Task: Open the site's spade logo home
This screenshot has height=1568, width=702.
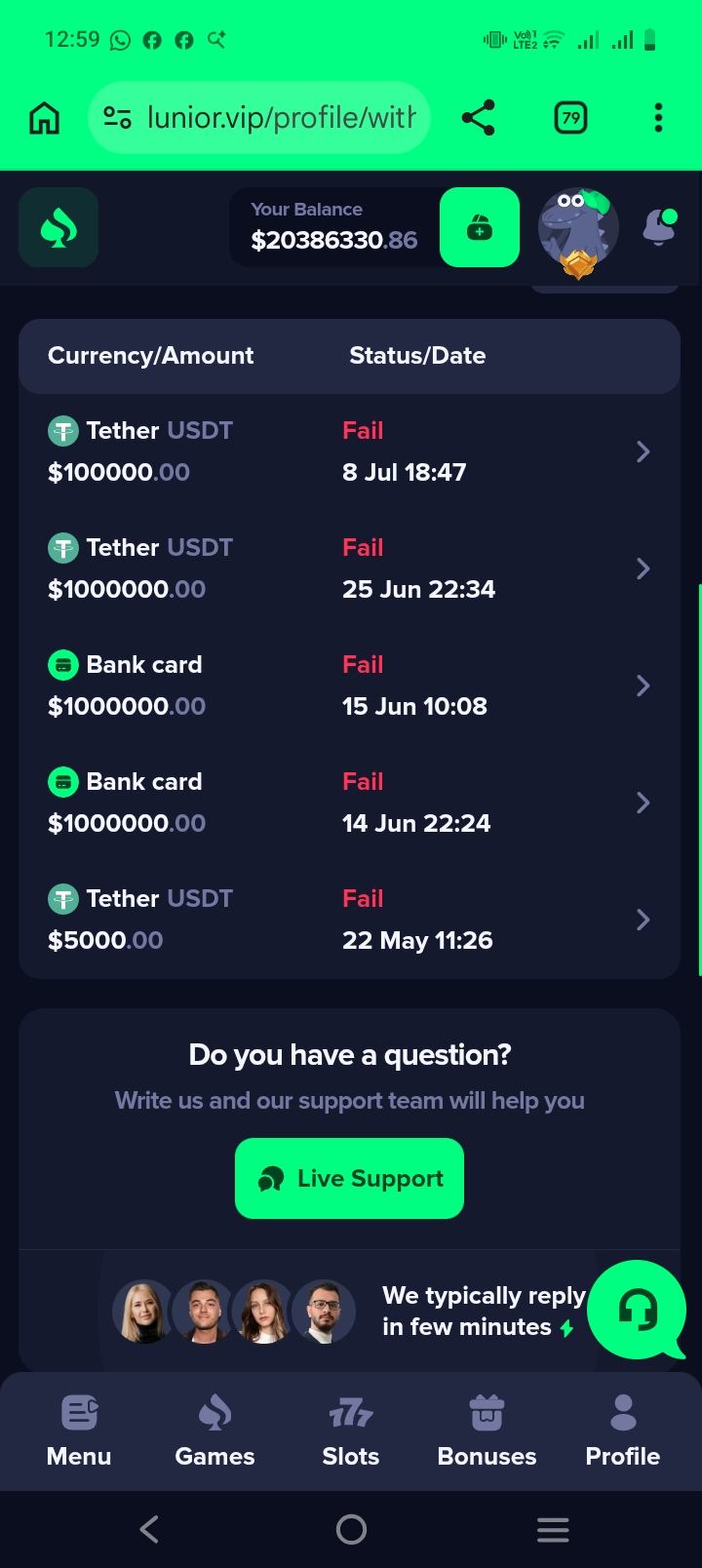Action: [x=58, y=227]
